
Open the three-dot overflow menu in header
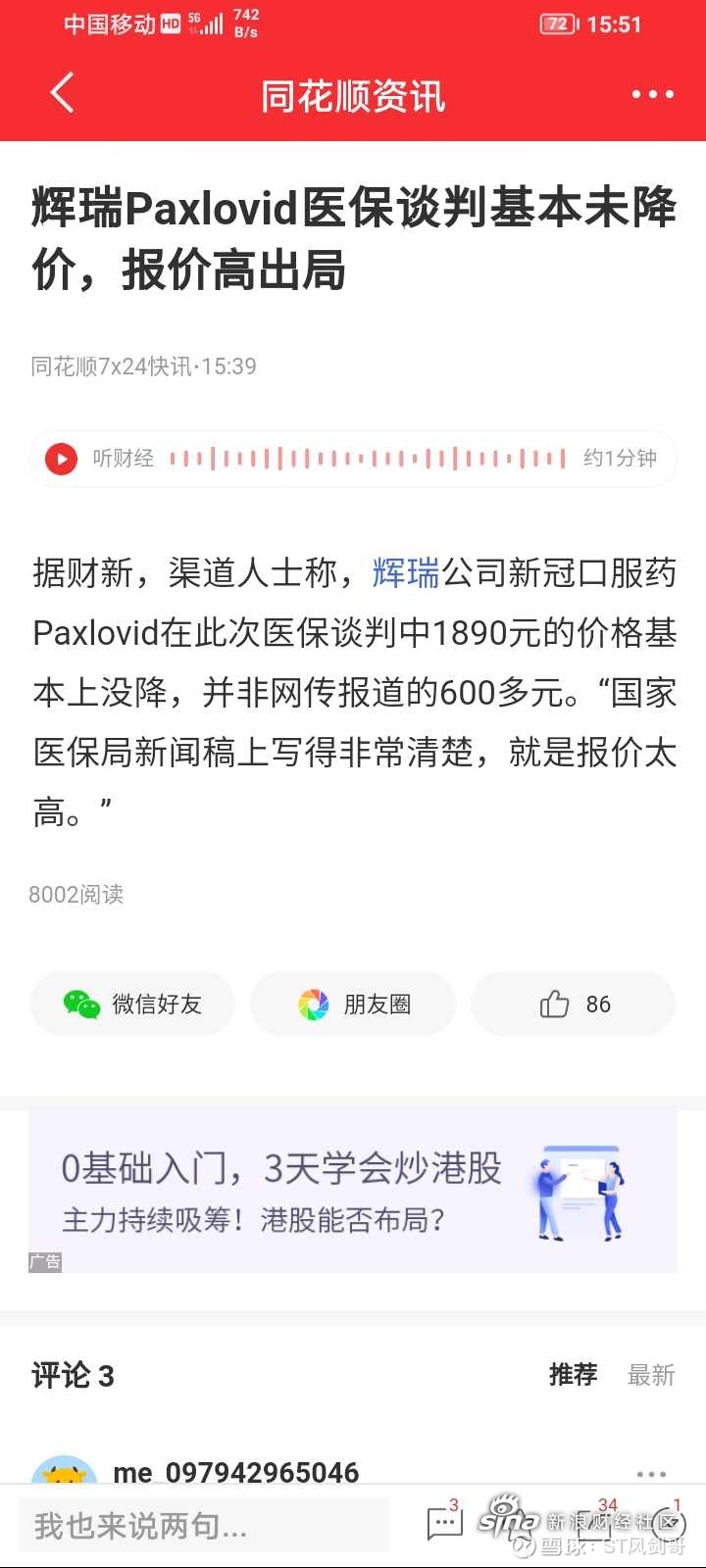[x=652, y=95]
